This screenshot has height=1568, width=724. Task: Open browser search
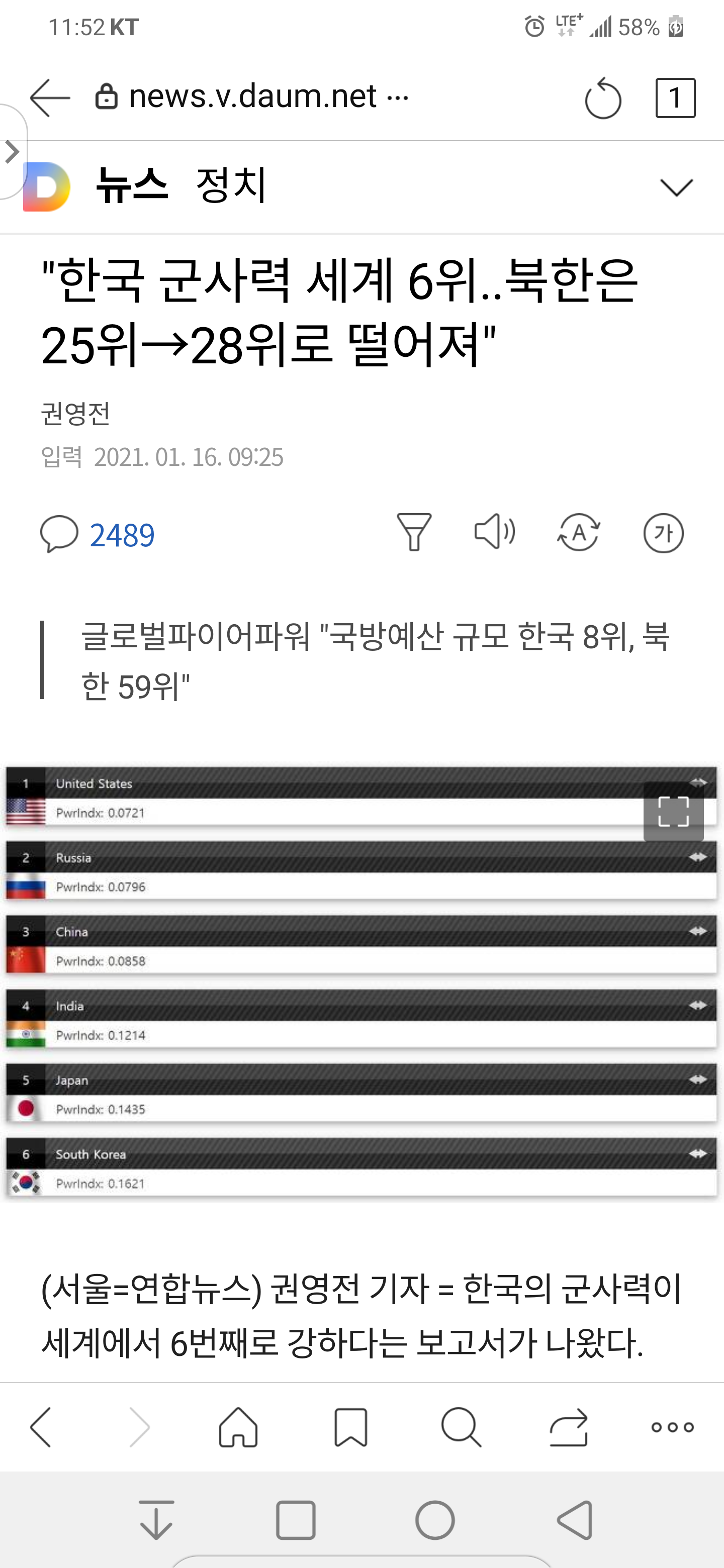(x=461, y=1427)
